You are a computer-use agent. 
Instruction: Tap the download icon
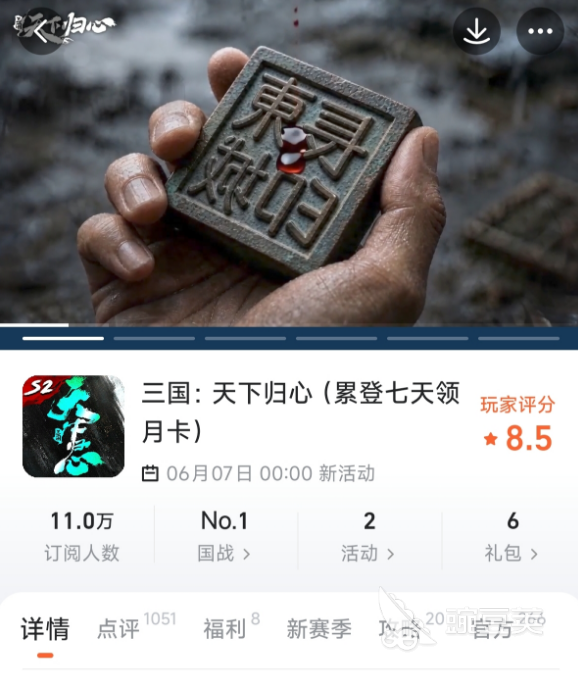[476, 31]
